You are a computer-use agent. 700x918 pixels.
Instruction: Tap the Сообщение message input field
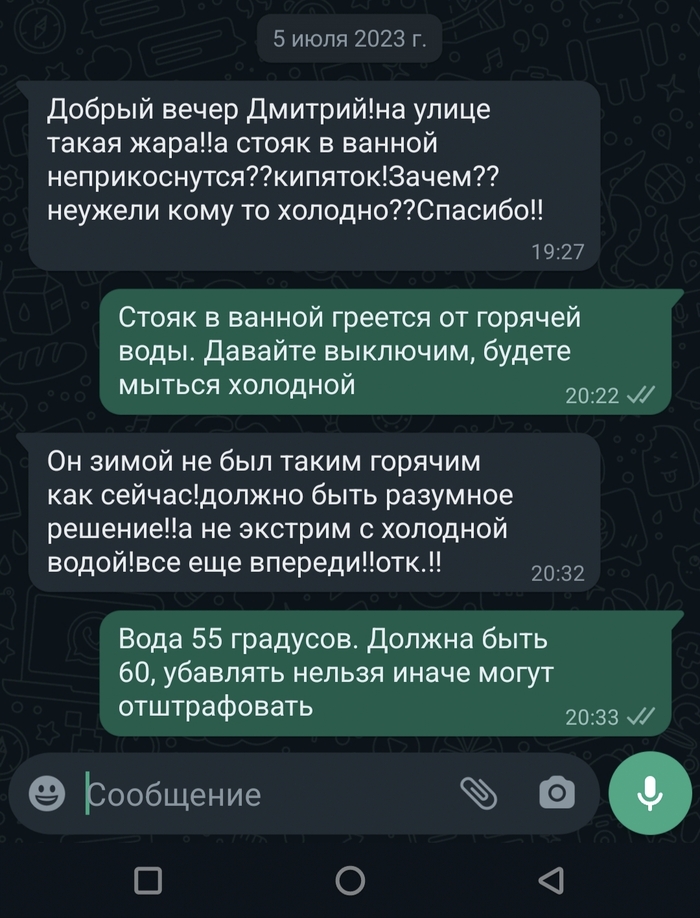(x=260, y=795)
